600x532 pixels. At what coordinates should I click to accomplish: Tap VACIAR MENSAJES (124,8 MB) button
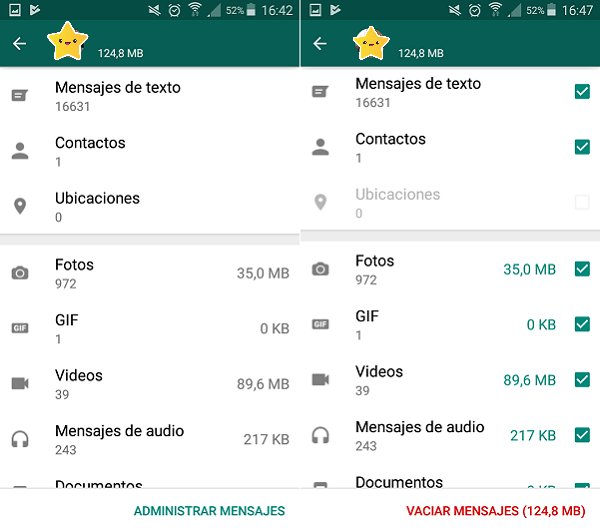pyautogui.click(x=496, y=511)
